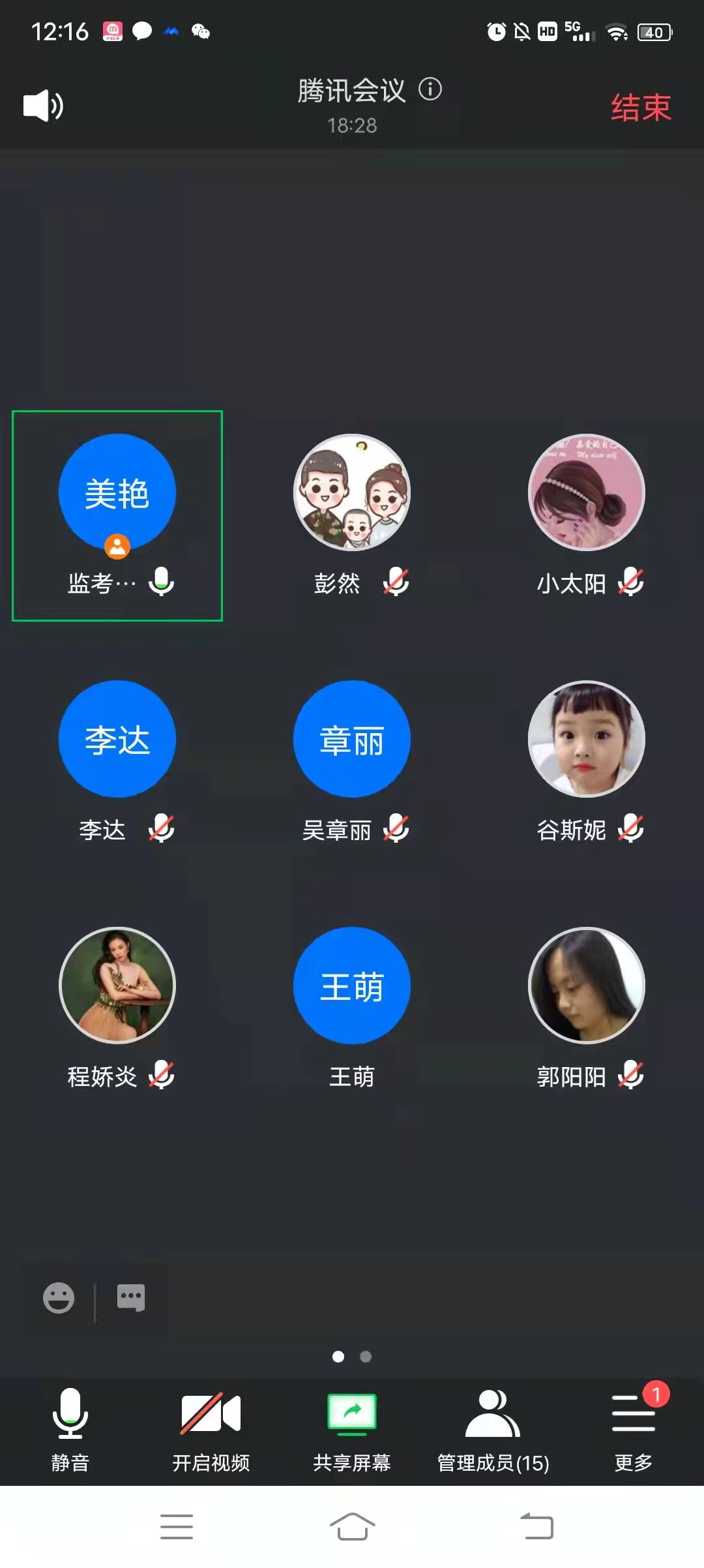Select participant 彭然's tile
The height and width of the screenshot is (1568, 704).
(x=352, y=492)
